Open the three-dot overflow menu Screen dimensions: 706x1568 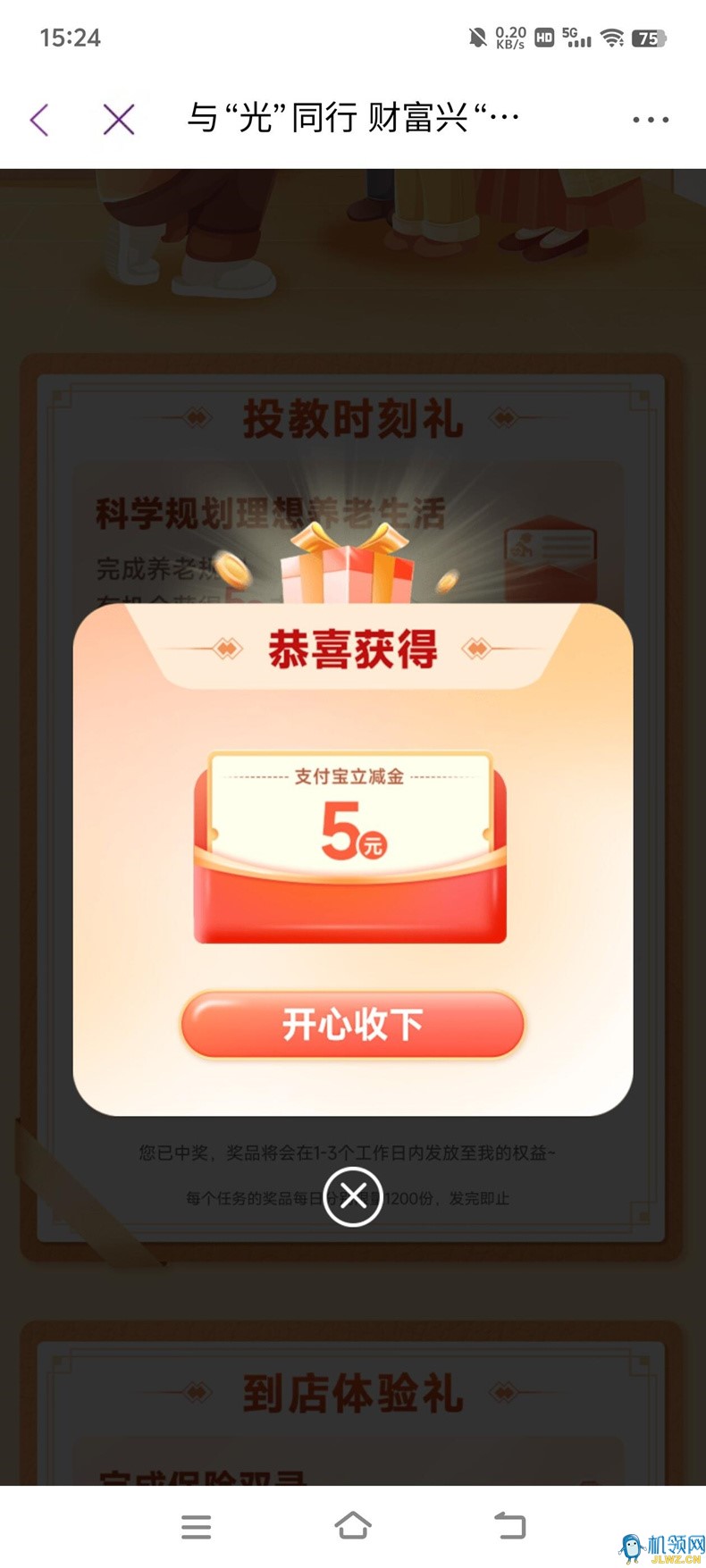650,119
